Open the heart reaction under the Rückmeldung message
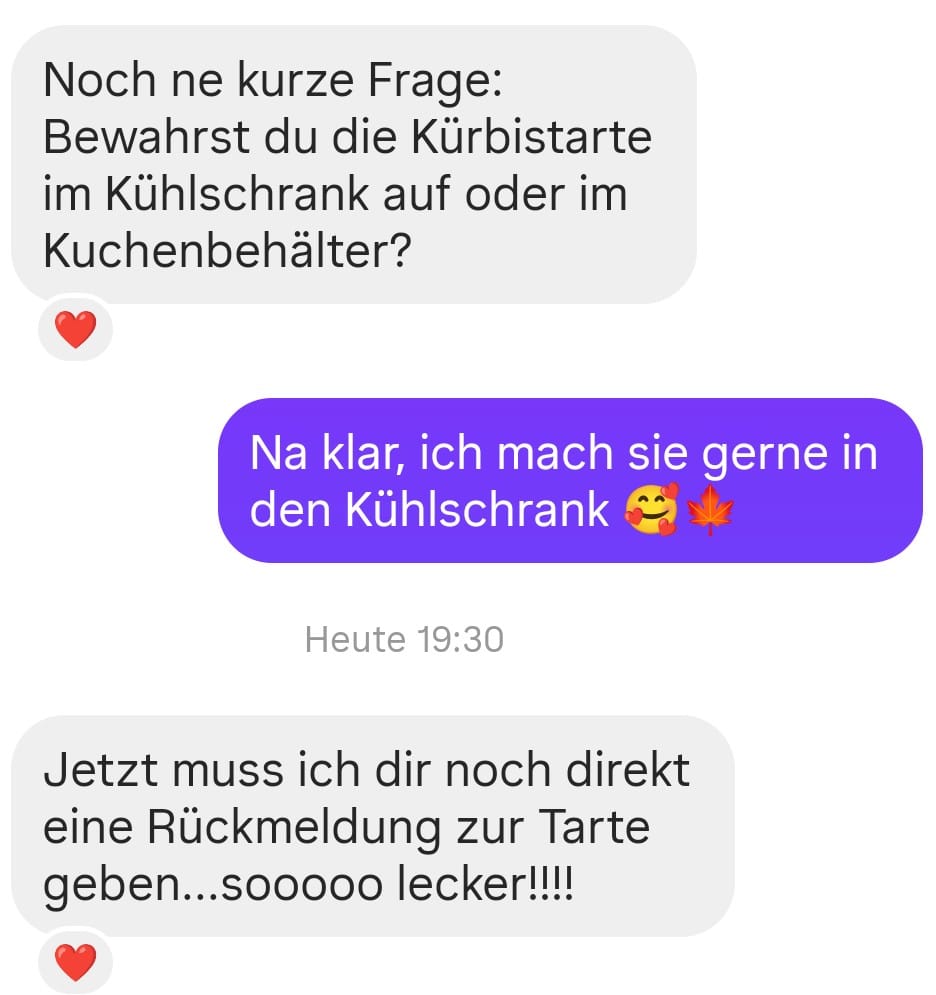 75,962
